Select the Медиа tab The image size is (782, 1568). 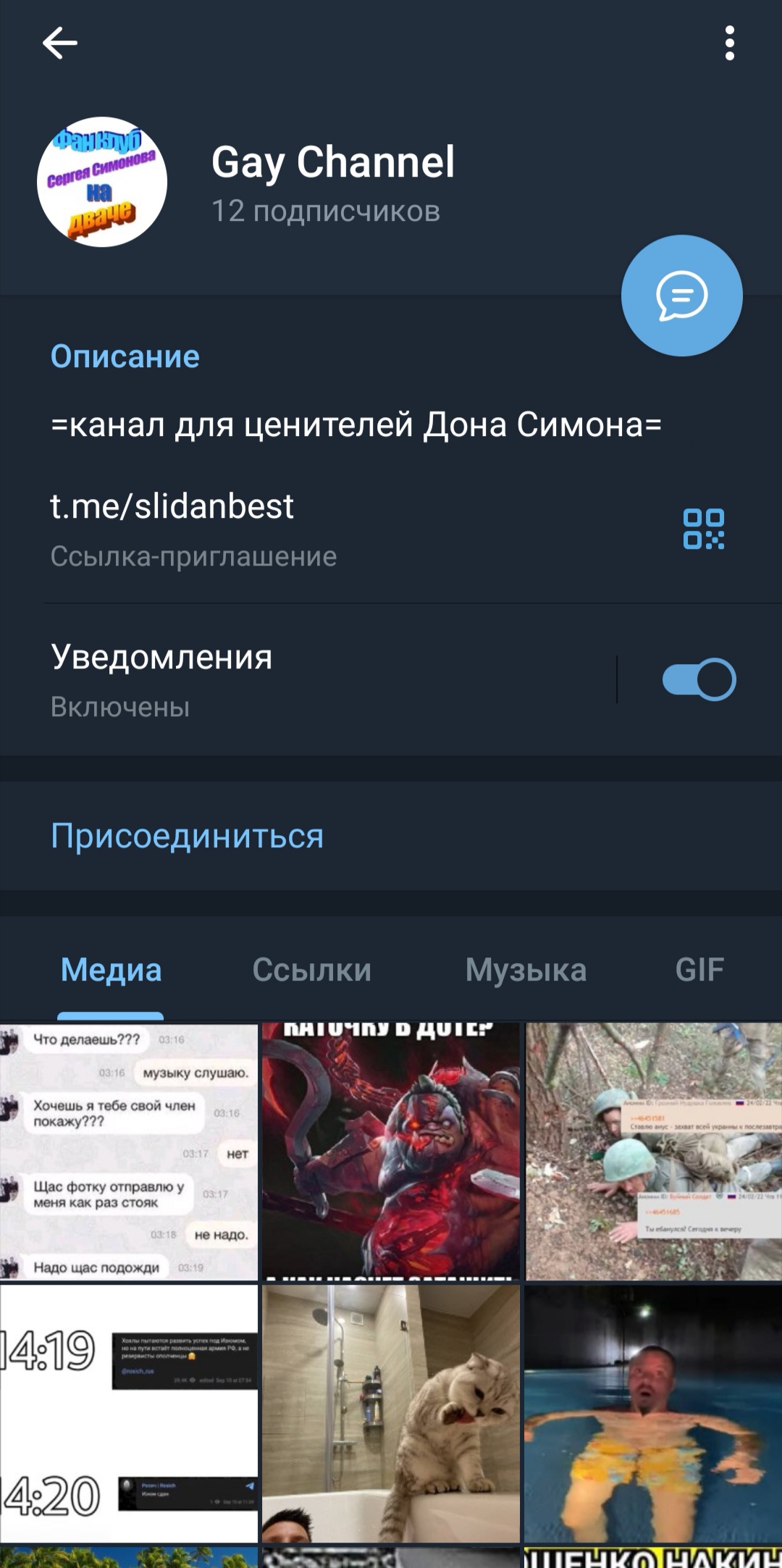tap(111, 970)
